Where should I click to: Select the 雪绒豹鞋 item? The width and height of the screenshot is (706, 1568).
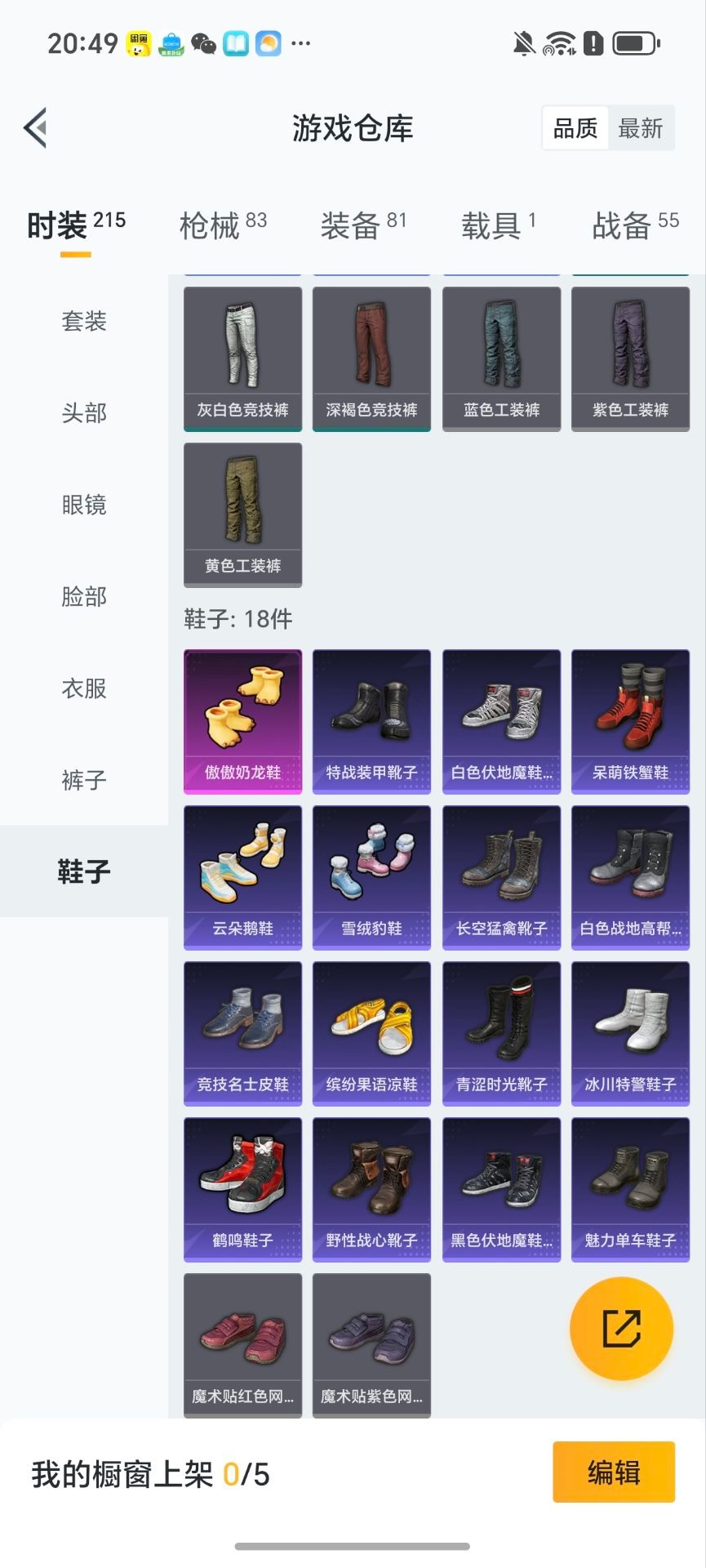(371, 875)
